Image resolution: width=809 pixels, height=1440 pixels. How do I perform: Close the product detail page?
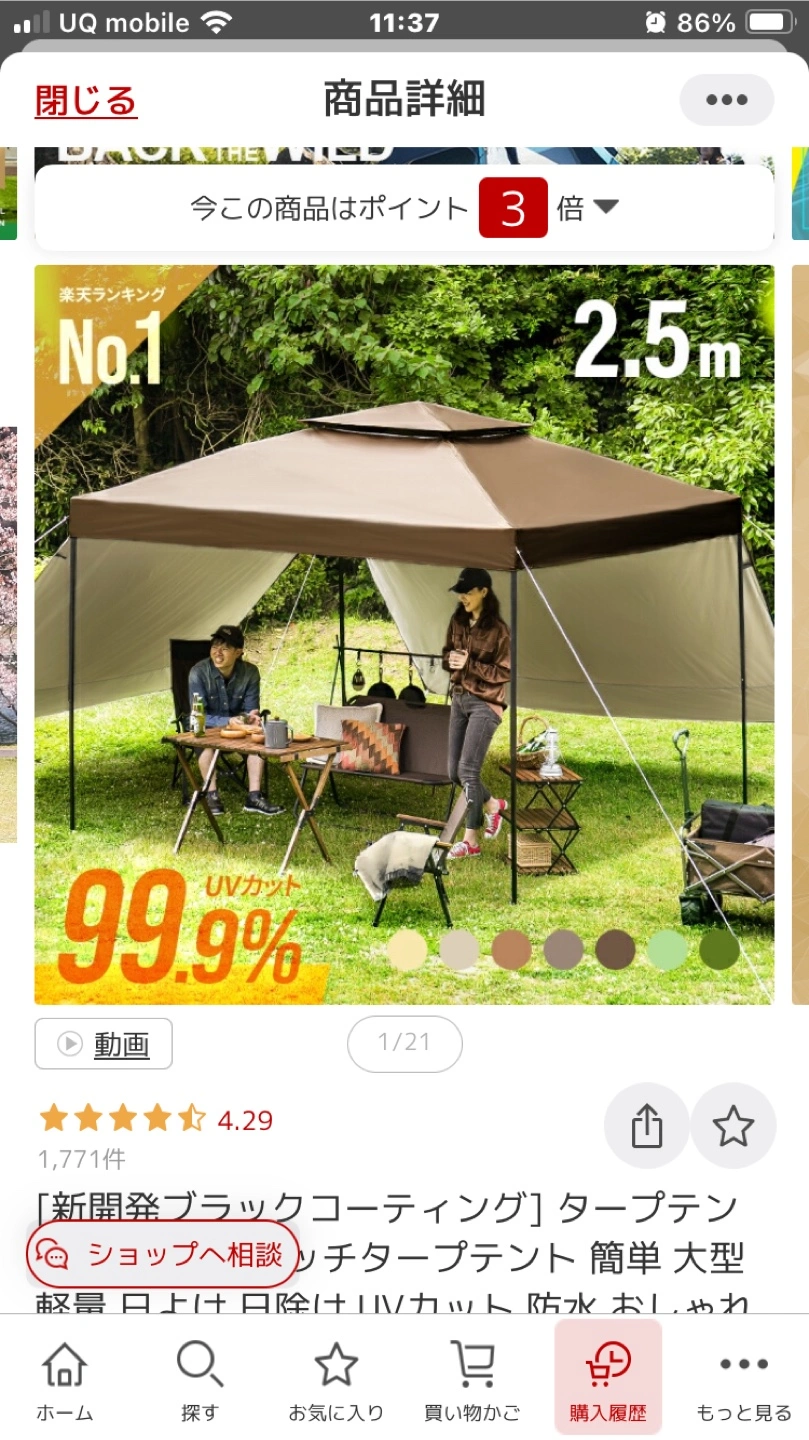point(86,101)
